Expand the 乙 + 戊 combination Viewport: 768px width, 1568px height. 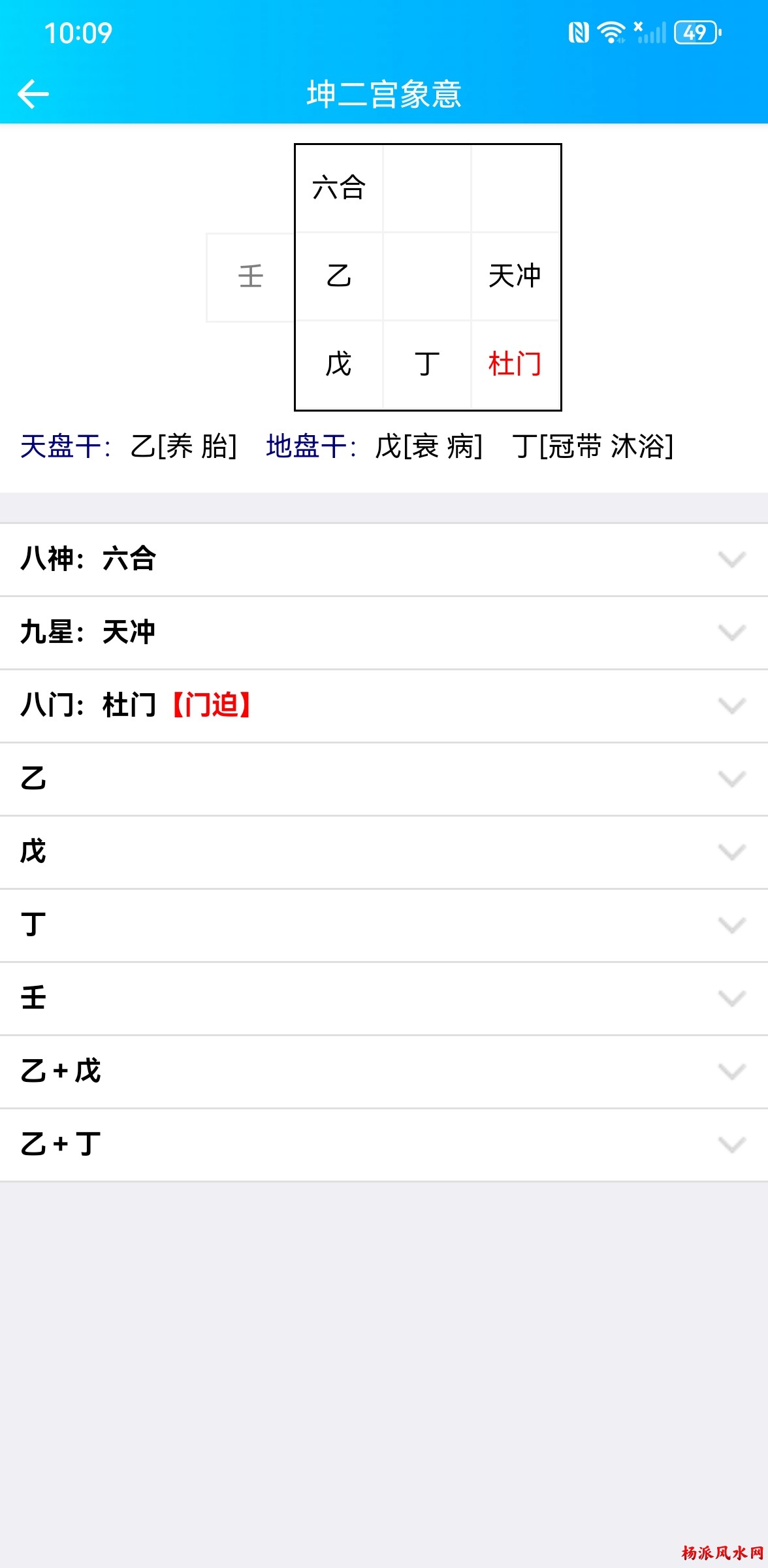(384, 1071)
